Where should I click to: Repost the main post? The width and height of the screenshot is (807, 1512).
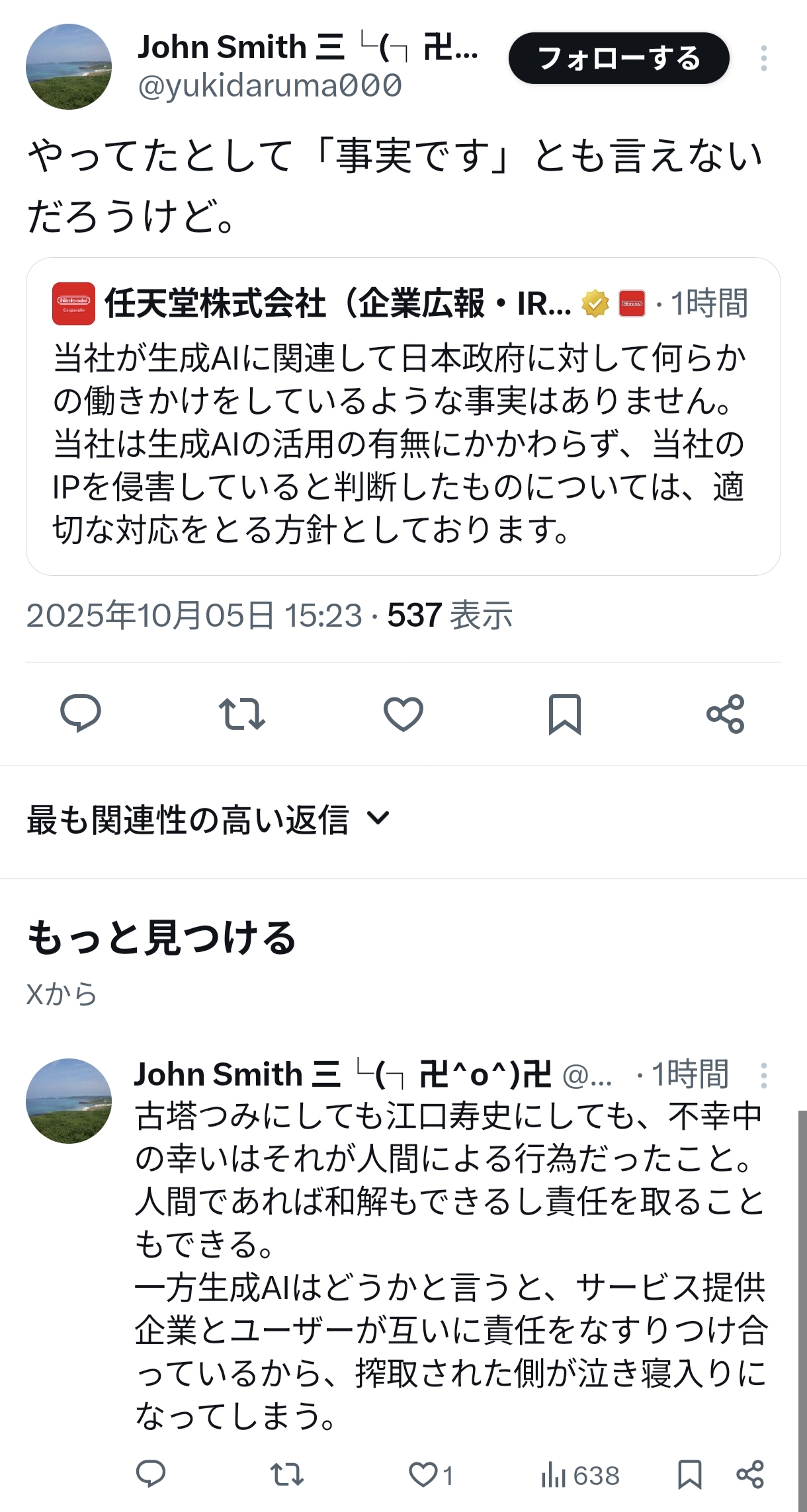pyautogui.click(x=241, y=713)
